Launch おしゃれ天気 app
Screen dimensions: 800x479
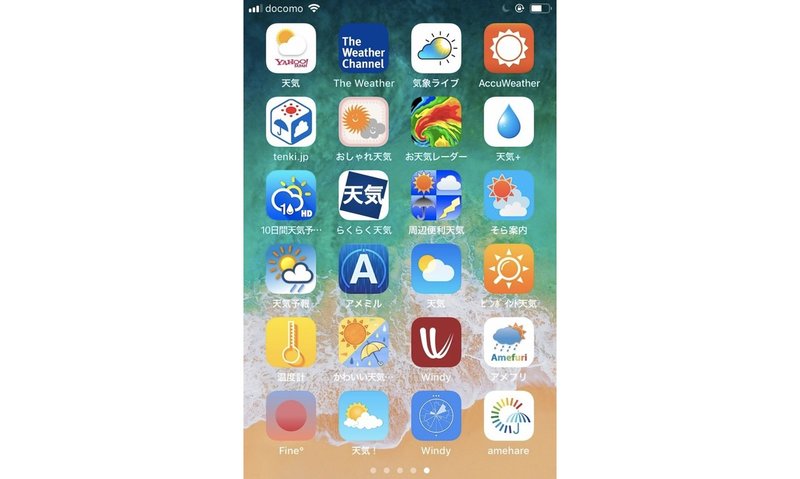click(363, 121)
